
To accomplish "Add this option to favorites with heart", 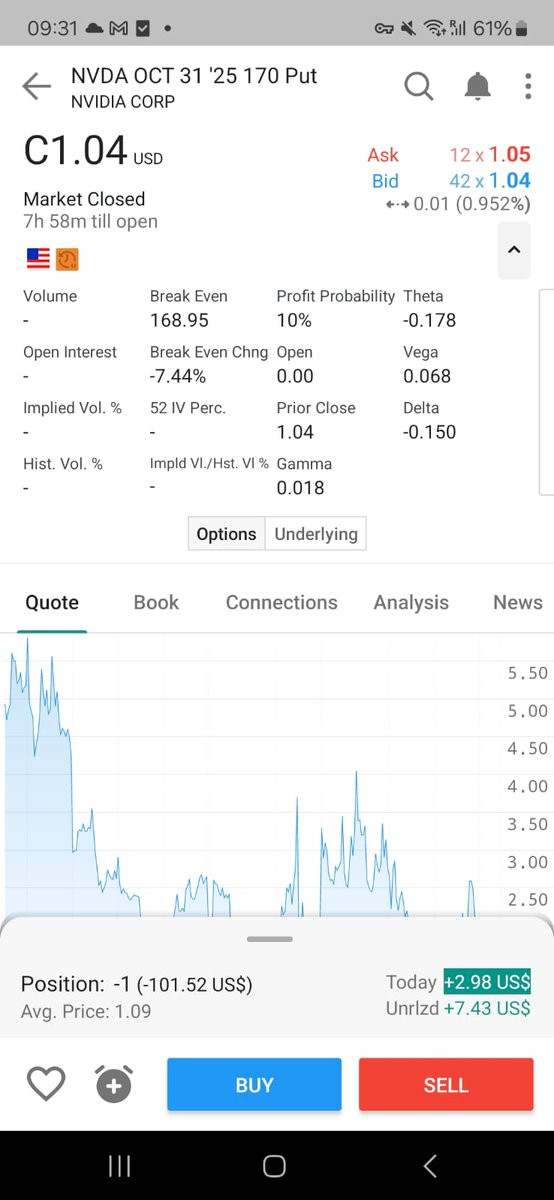I will tap(46, 1085).
